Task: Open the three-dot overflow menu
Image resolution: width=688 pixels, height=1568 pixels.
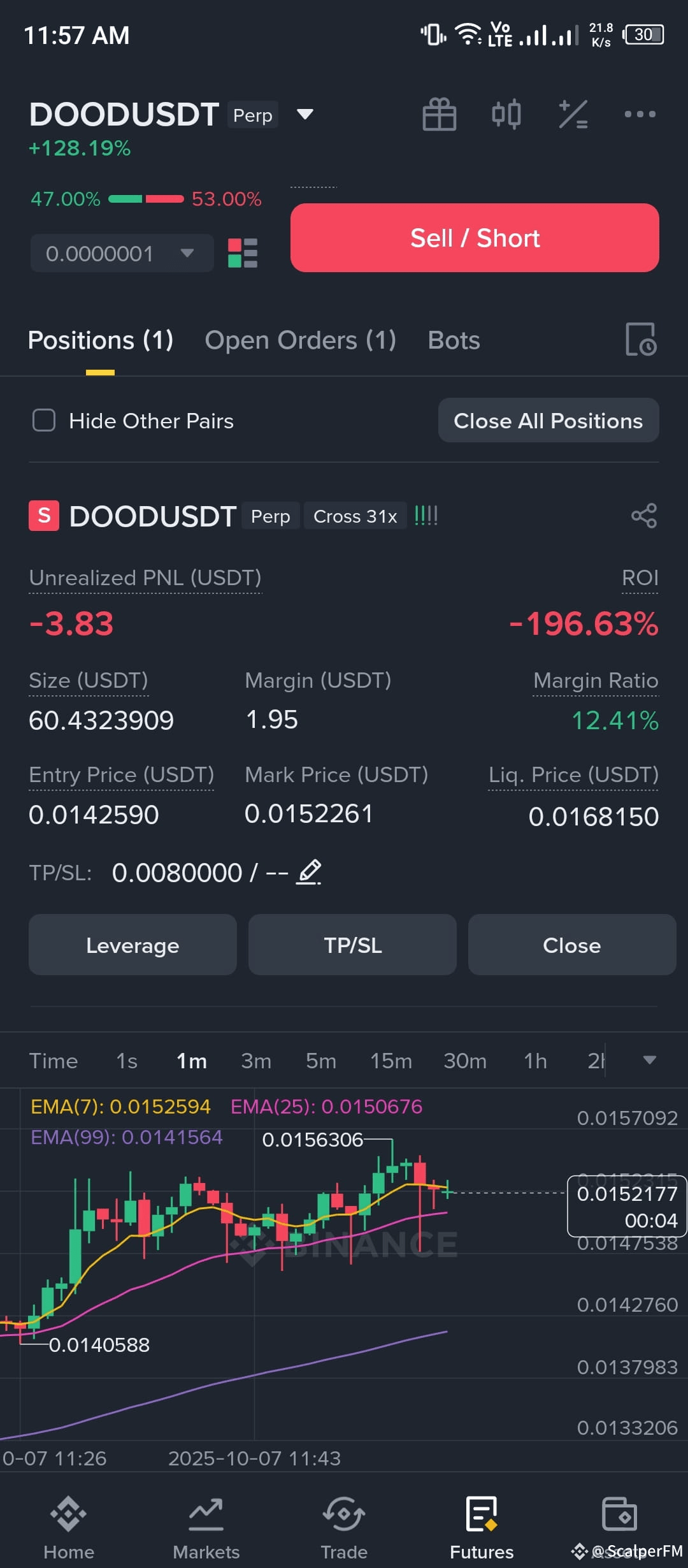Action: (x=640, y=115)
